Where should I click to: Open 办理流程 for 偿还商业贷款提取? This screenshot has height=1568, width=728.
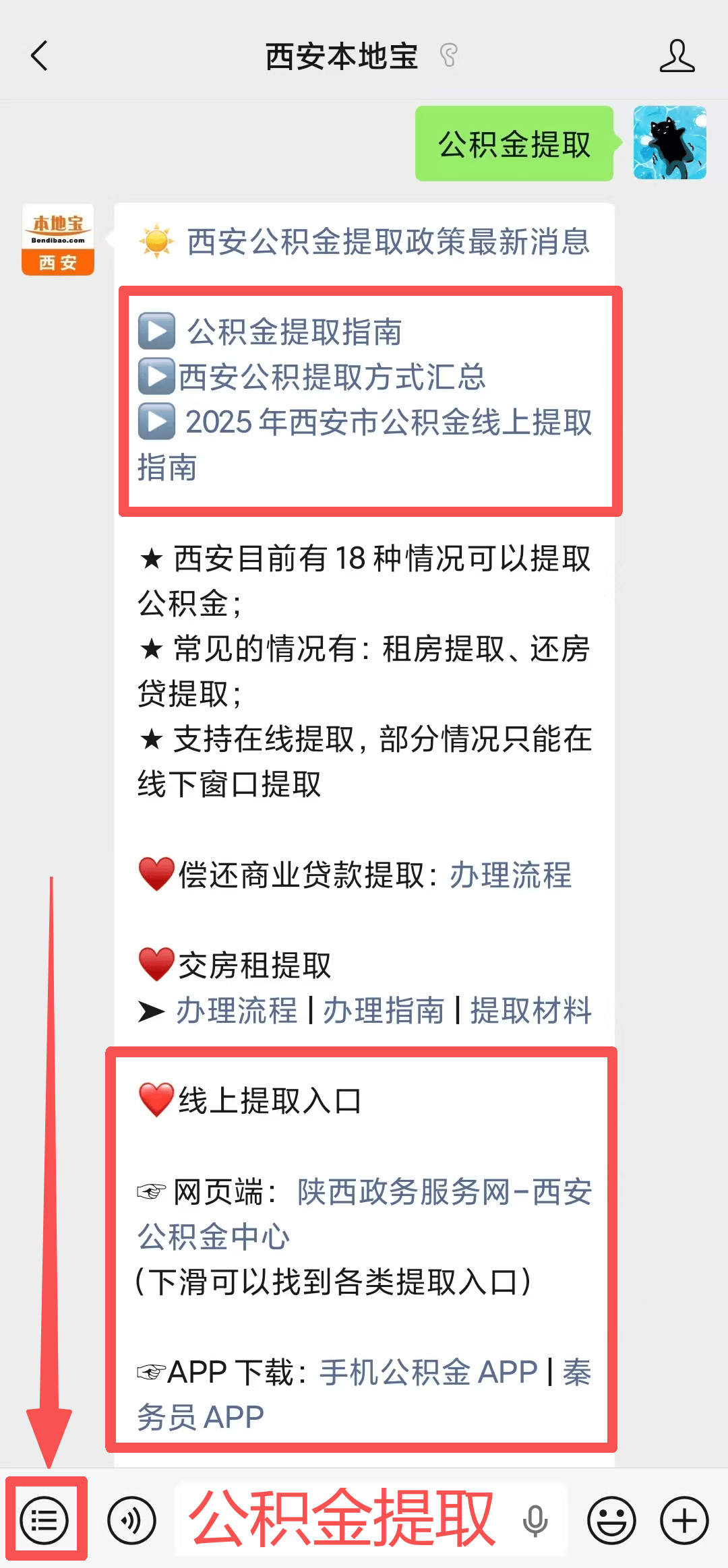click(x=510, y=875)
